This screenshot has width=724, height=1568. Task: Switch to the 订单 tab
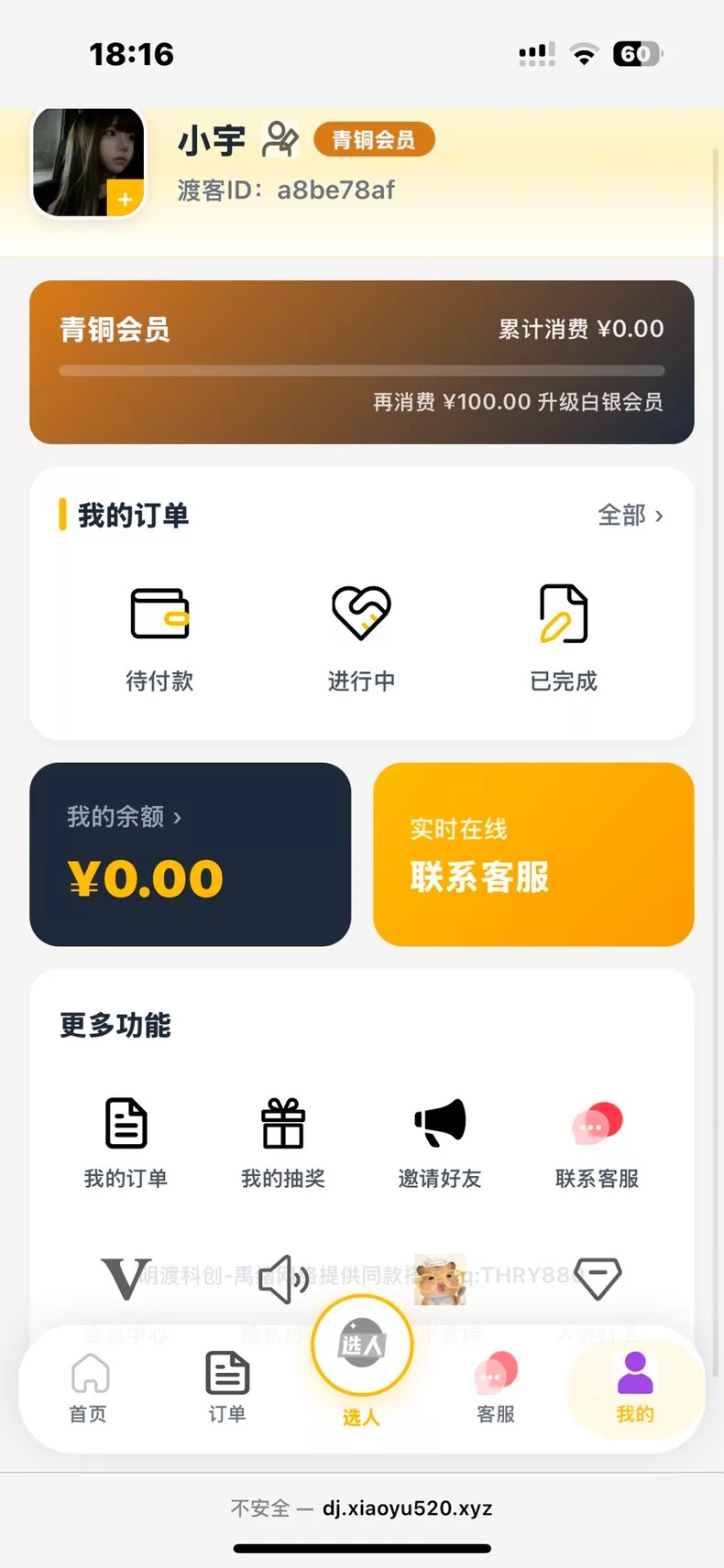[x=227, y=1388]
